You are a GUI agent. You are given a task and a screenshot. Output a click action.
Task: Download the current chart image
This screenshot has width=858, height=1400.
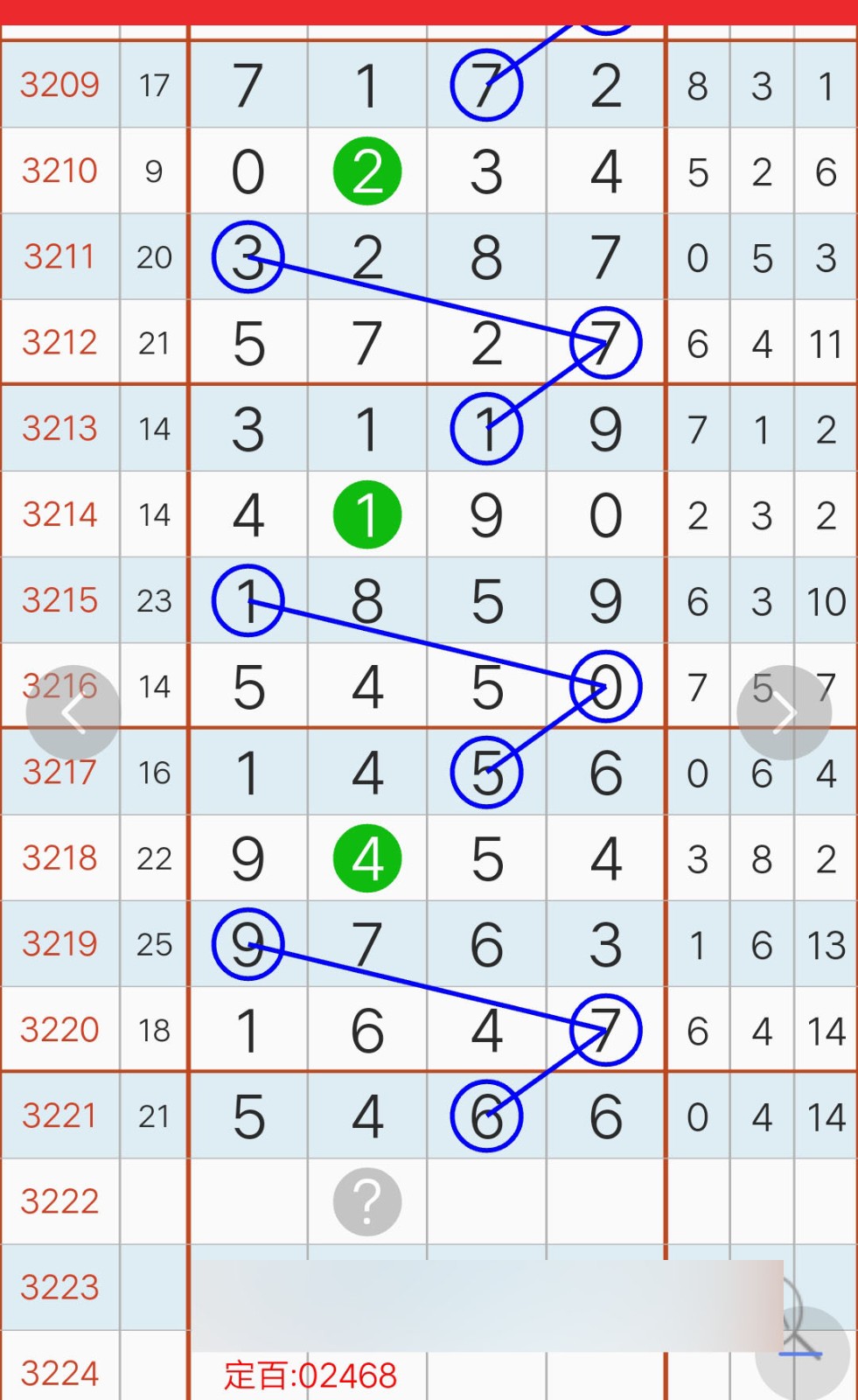(x=802, y=1353)
